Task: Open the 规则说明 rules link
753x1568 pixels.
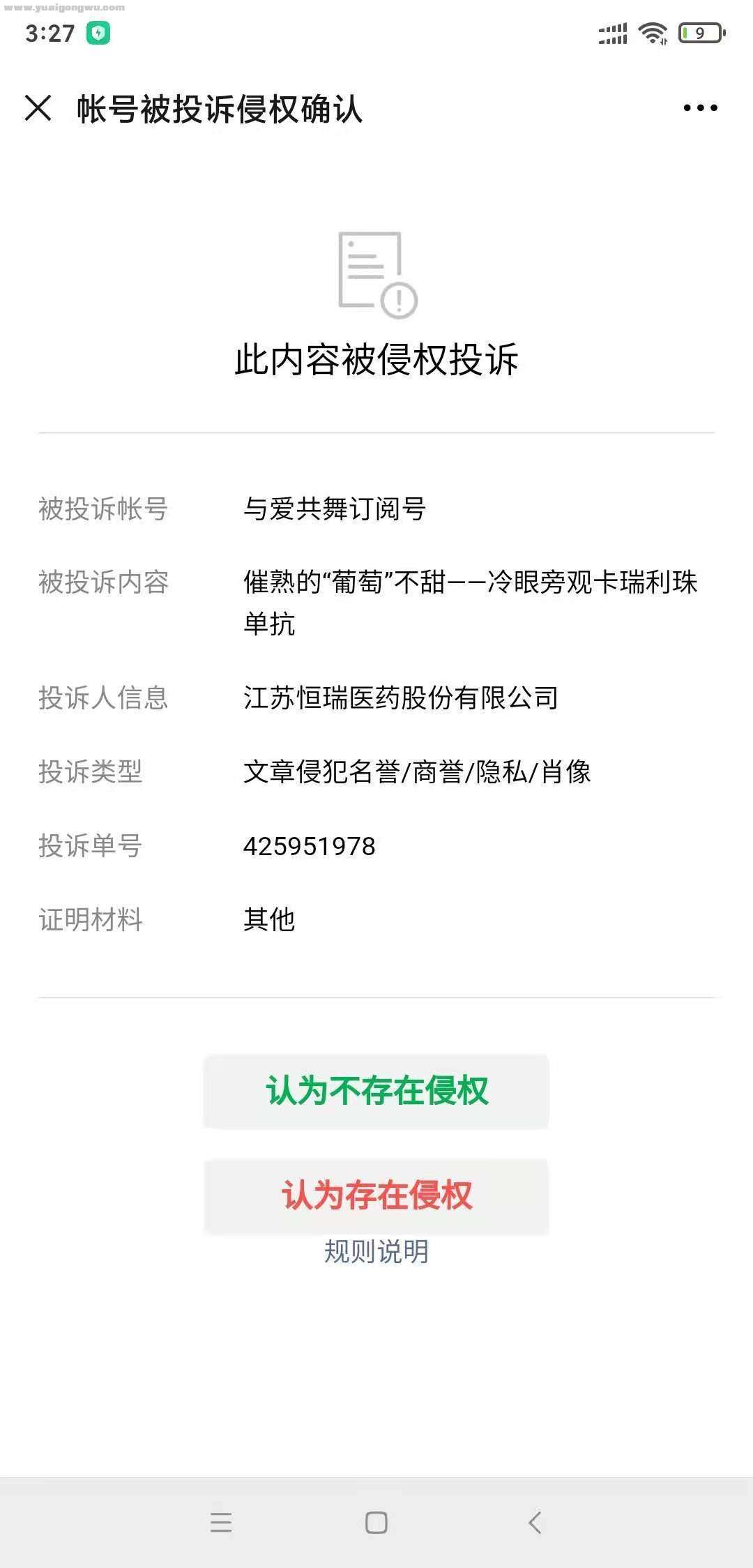Action: (376, 1252)
